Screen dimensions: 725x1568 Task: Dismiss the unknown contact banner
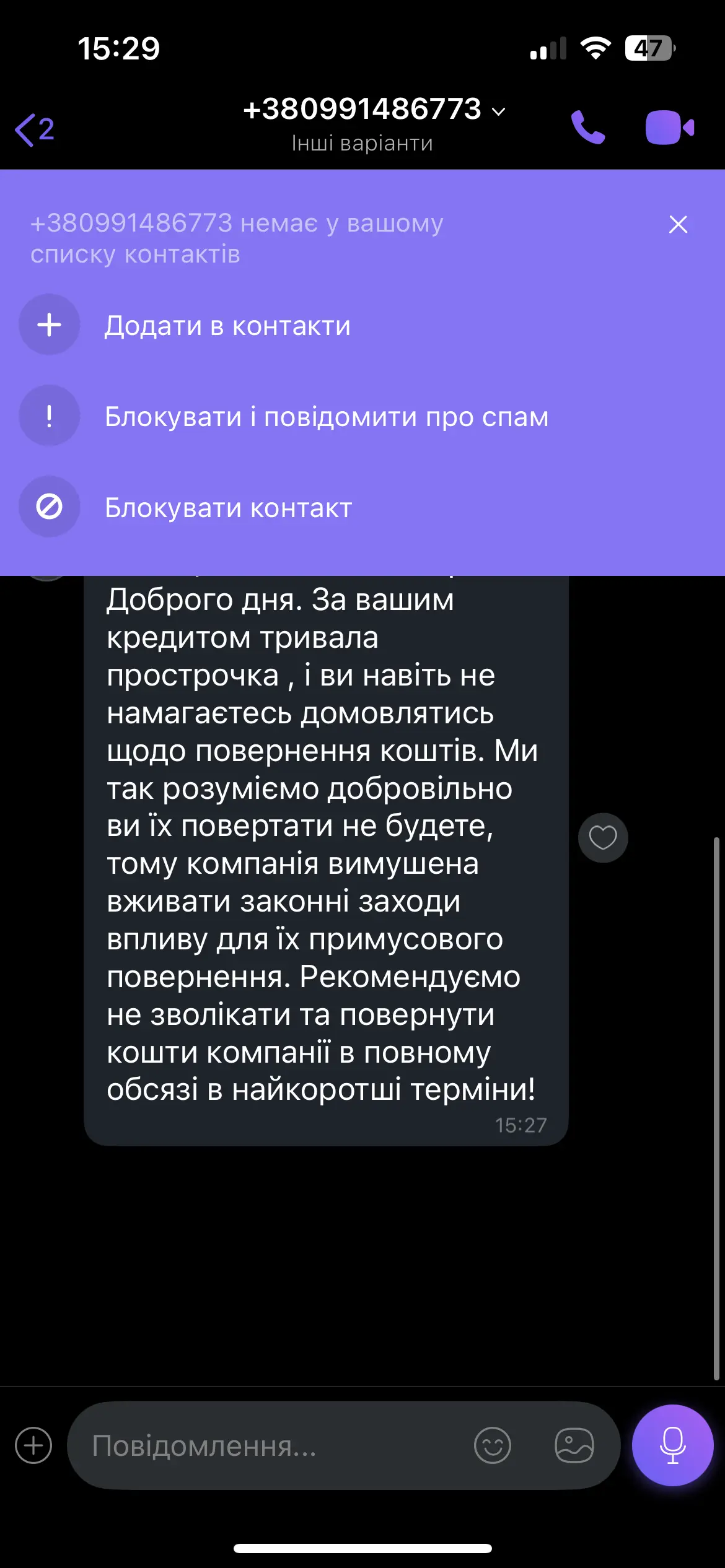pos(678,224)
